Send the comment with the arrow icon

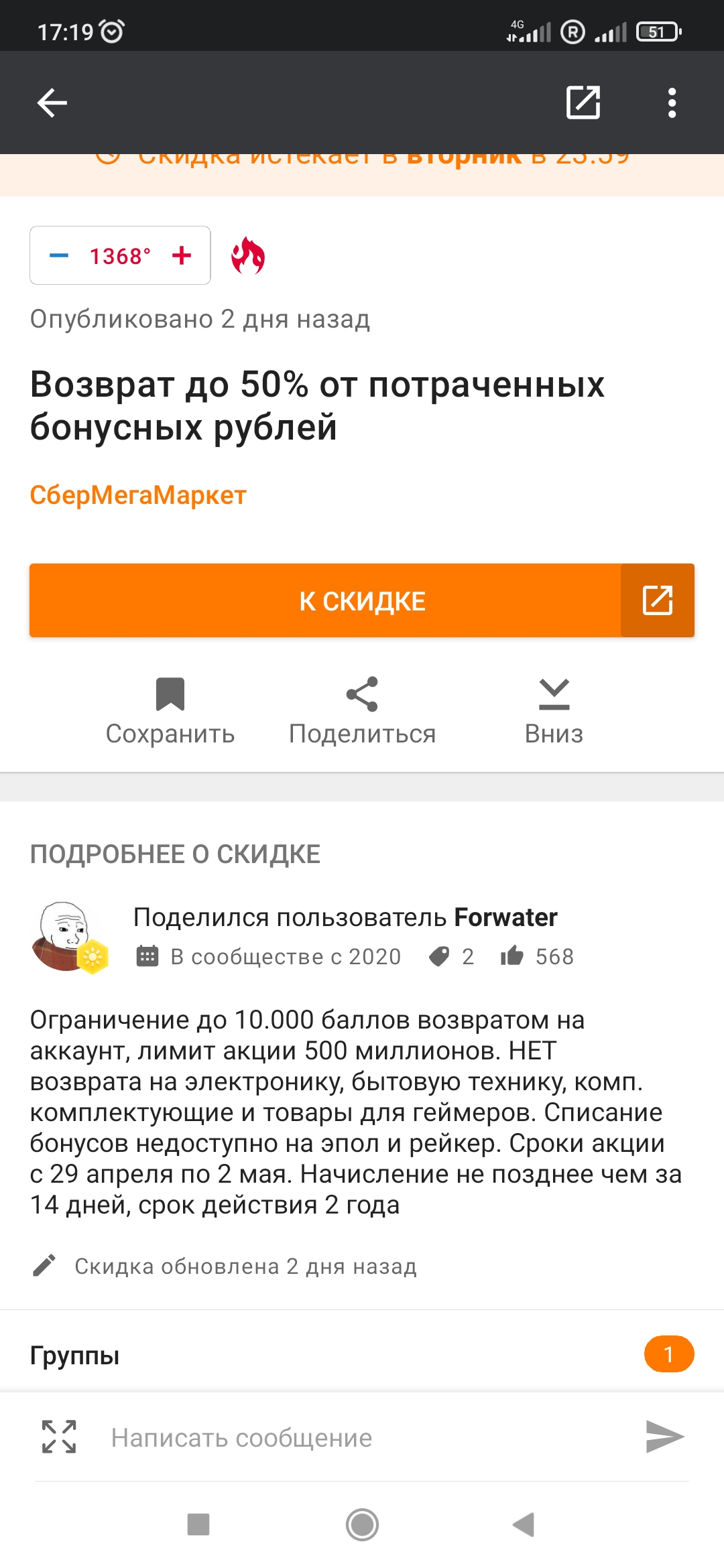tap(664, 1437)
